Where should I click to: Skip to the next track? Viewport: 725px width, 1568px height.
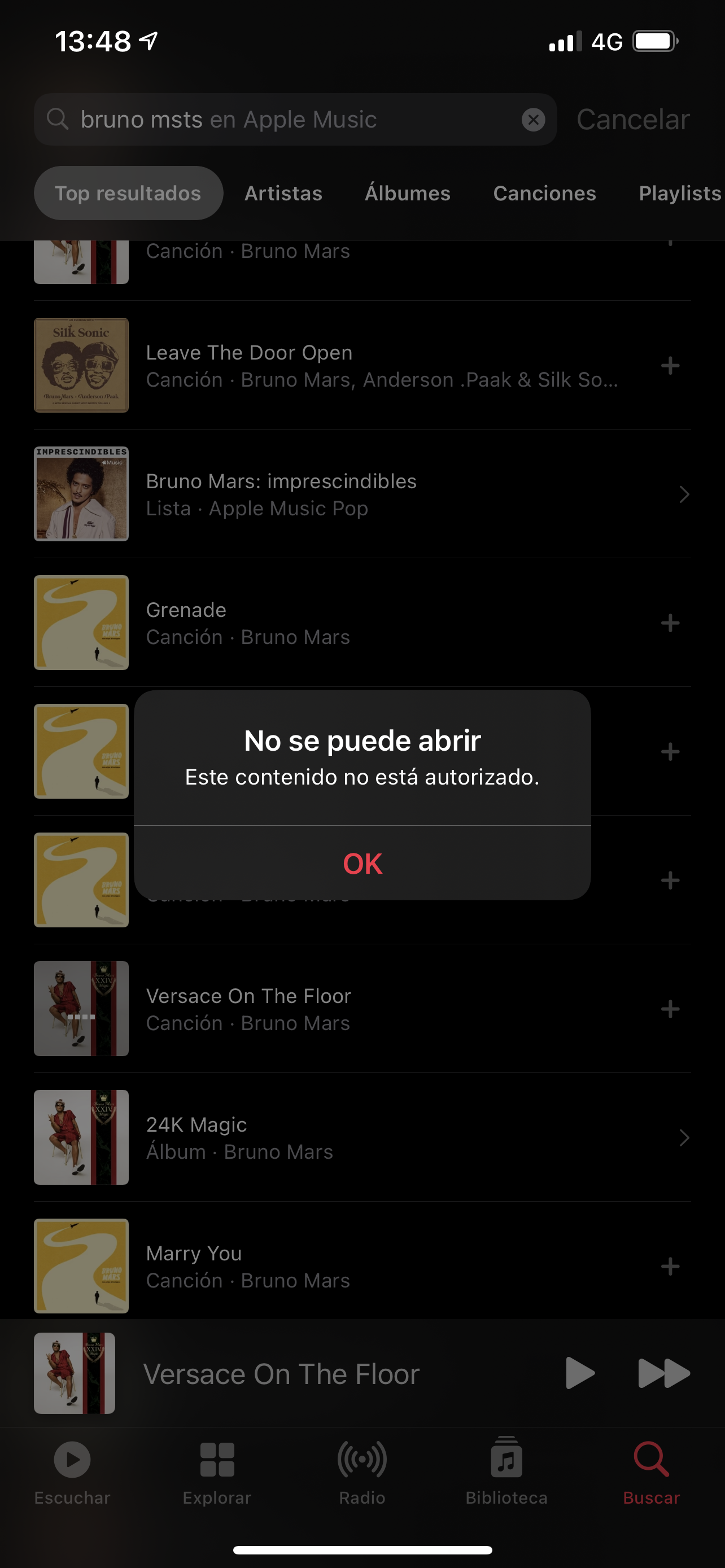coord(663,1373)
